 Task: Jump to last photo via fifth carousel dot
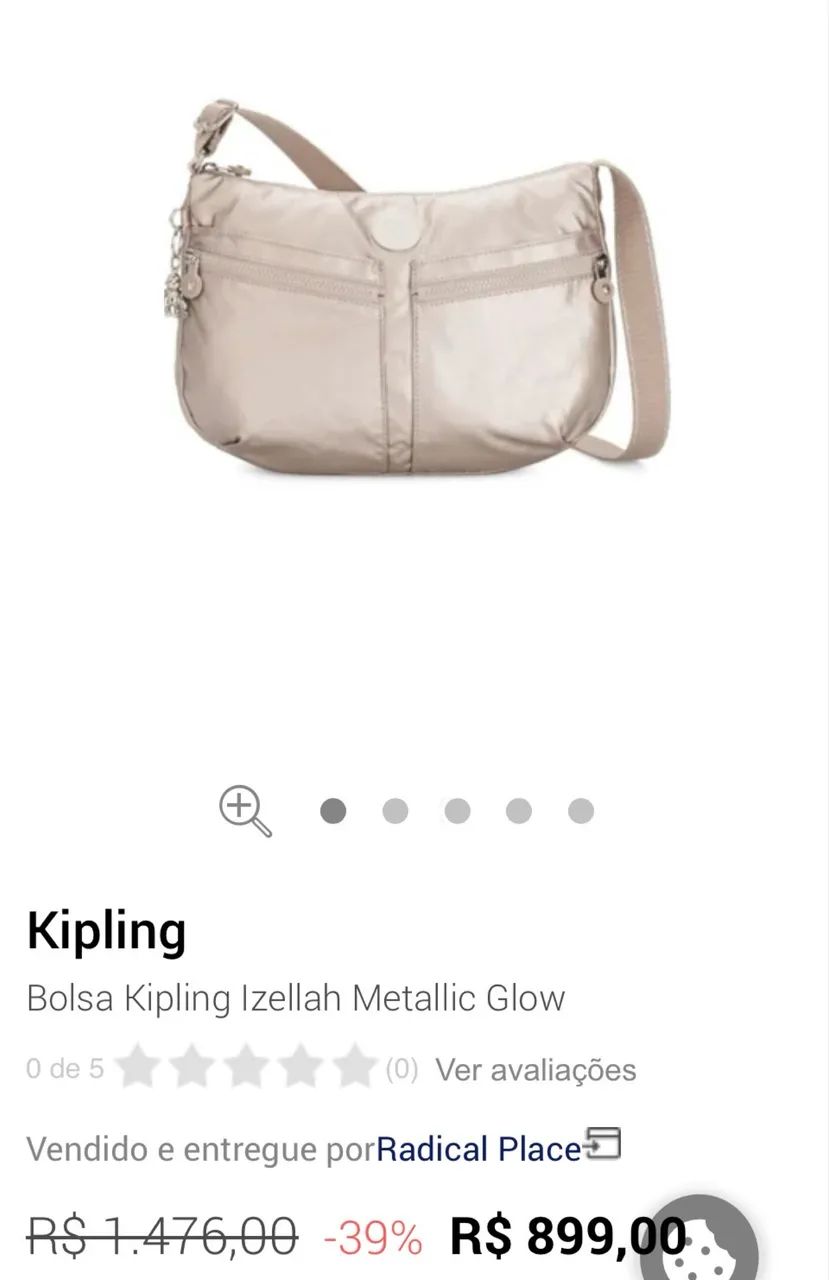577,810
